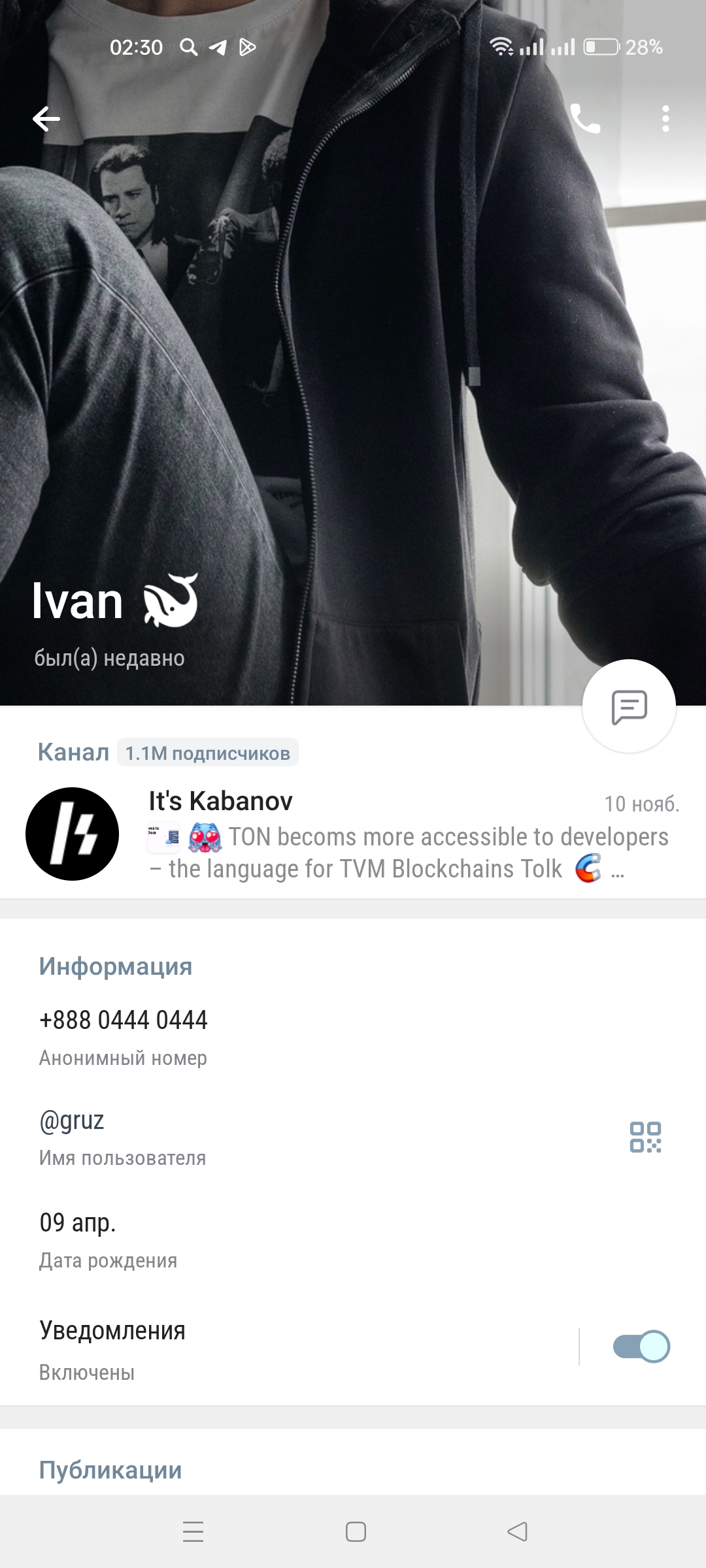706x1568 pixels.
Task: Go back using the top-left arrow
Action: pyautogui.click(x=46, y=119)
